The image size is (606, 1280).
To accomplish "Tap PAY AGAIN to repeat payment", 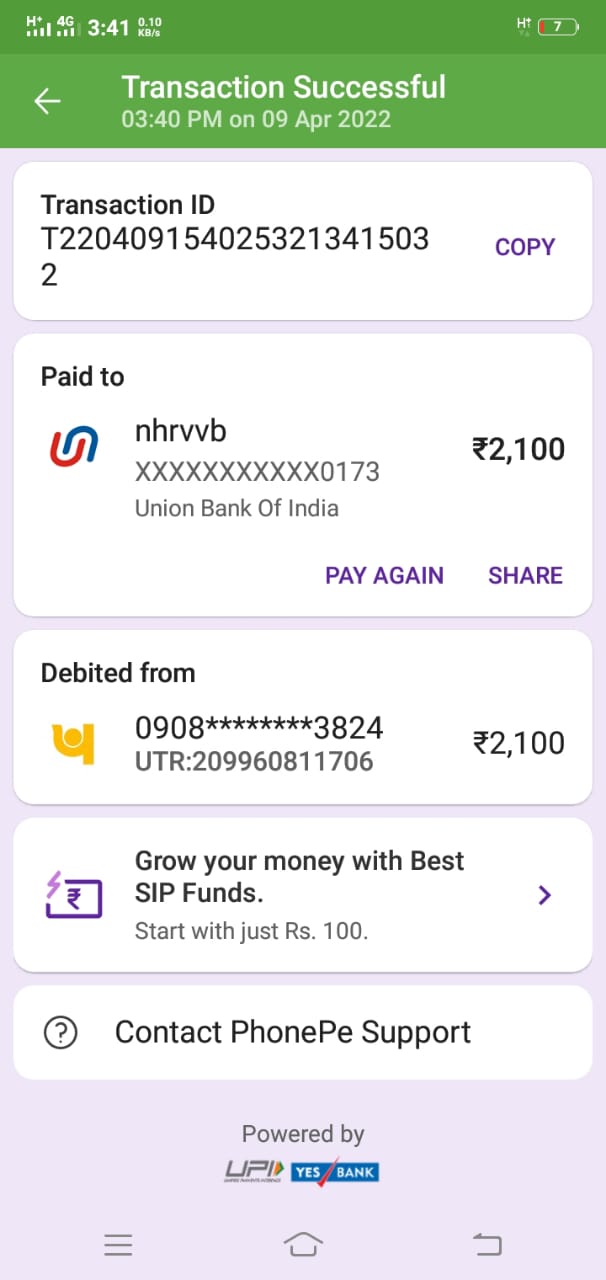I will point(384,575).
